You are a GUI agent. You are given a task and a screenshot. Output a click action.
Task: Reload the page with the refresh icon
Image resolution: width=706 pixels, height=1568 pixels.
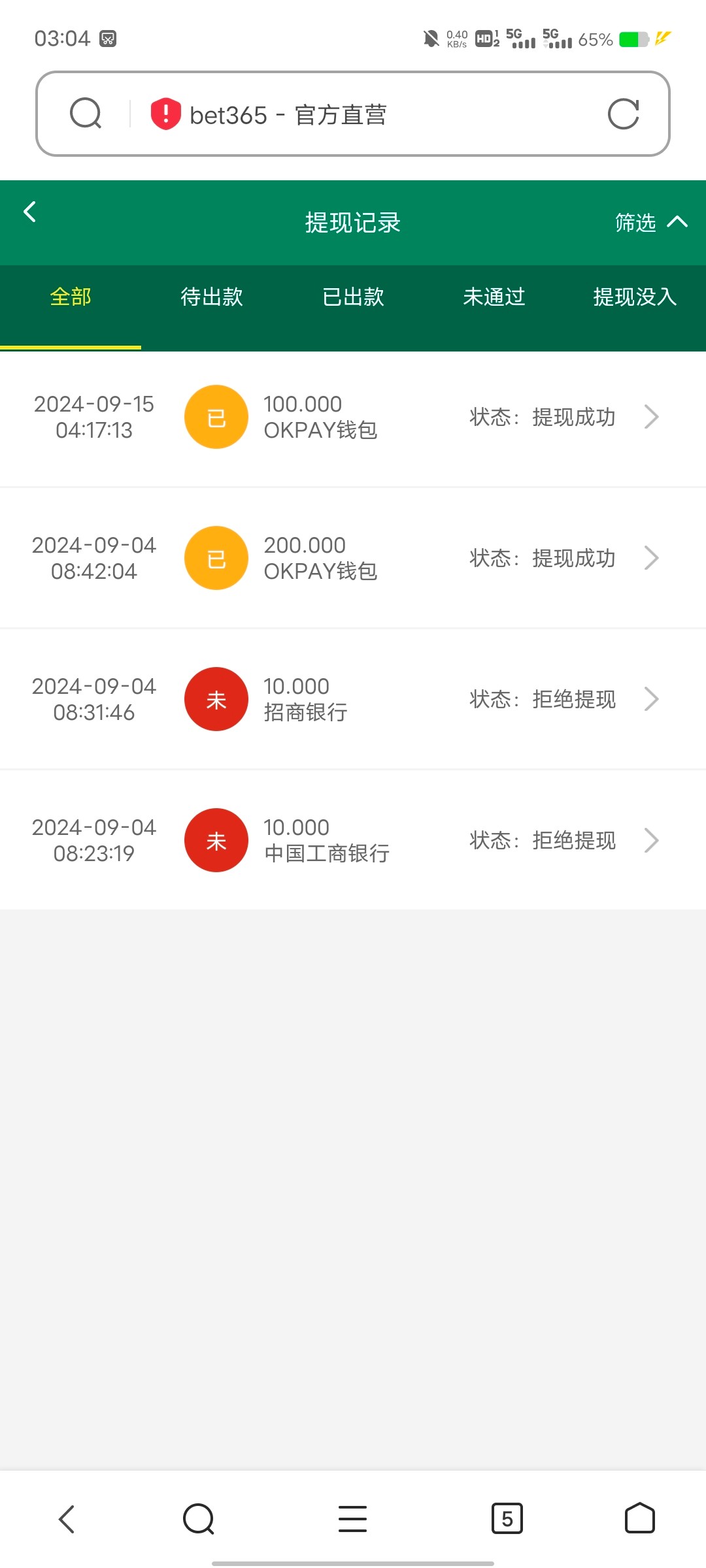pos(623,114)
